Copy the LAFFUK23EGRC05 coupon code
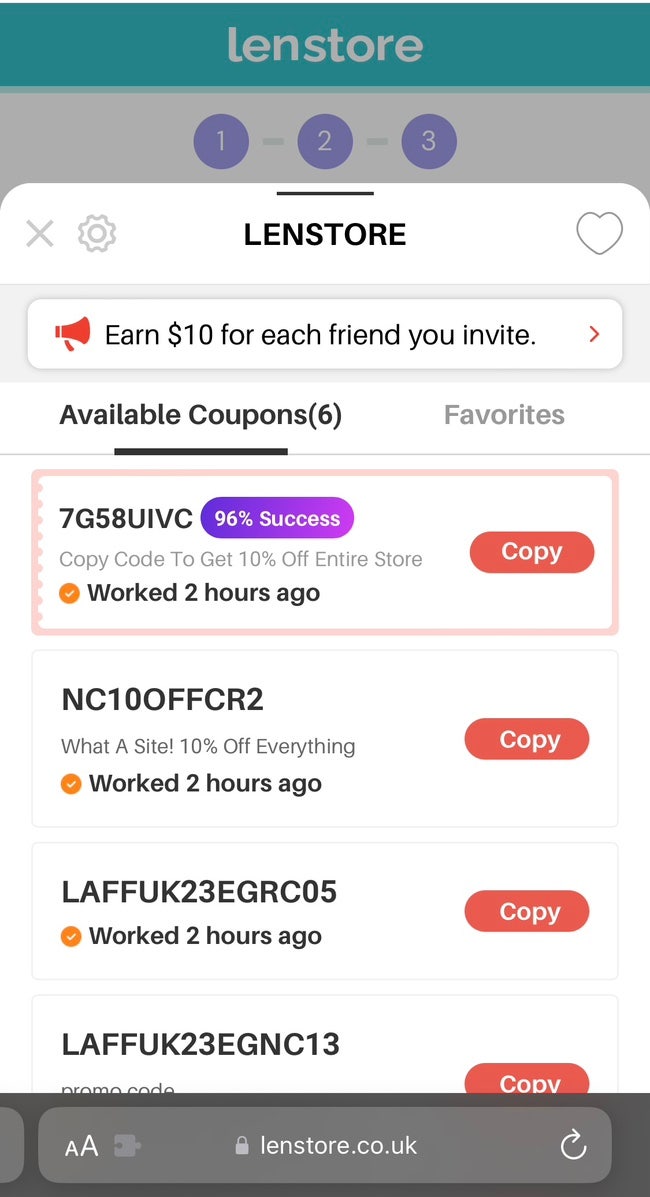Image resolution: width=650 pixels, height=1197 pixels. click(527, 911)
